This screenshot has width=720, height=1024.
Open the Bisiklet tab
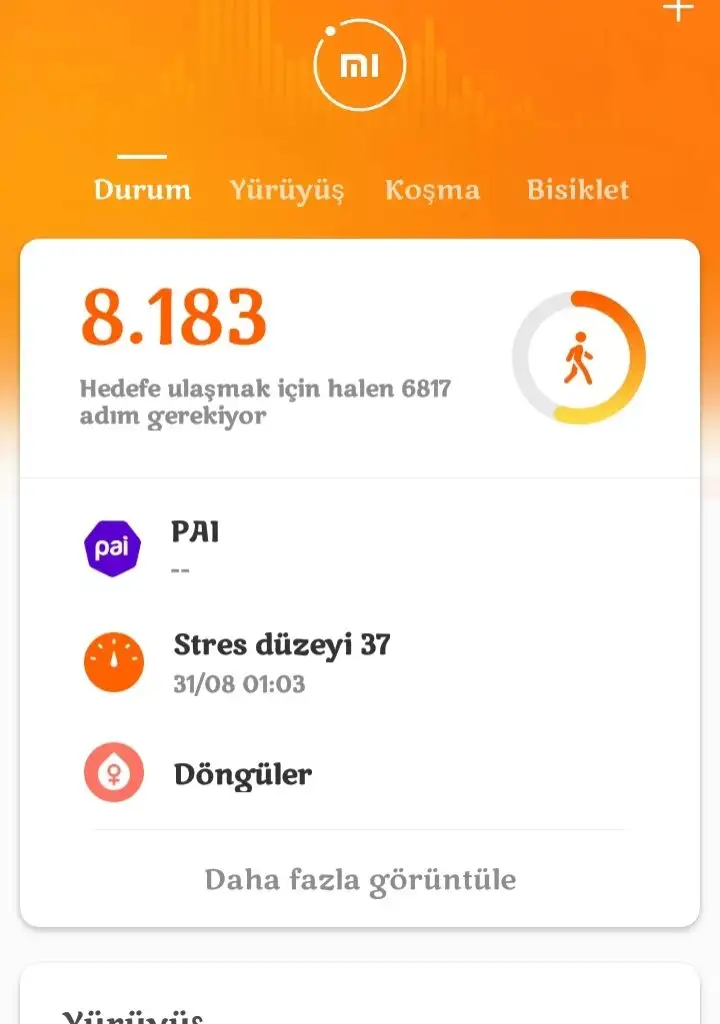(578, 190)
